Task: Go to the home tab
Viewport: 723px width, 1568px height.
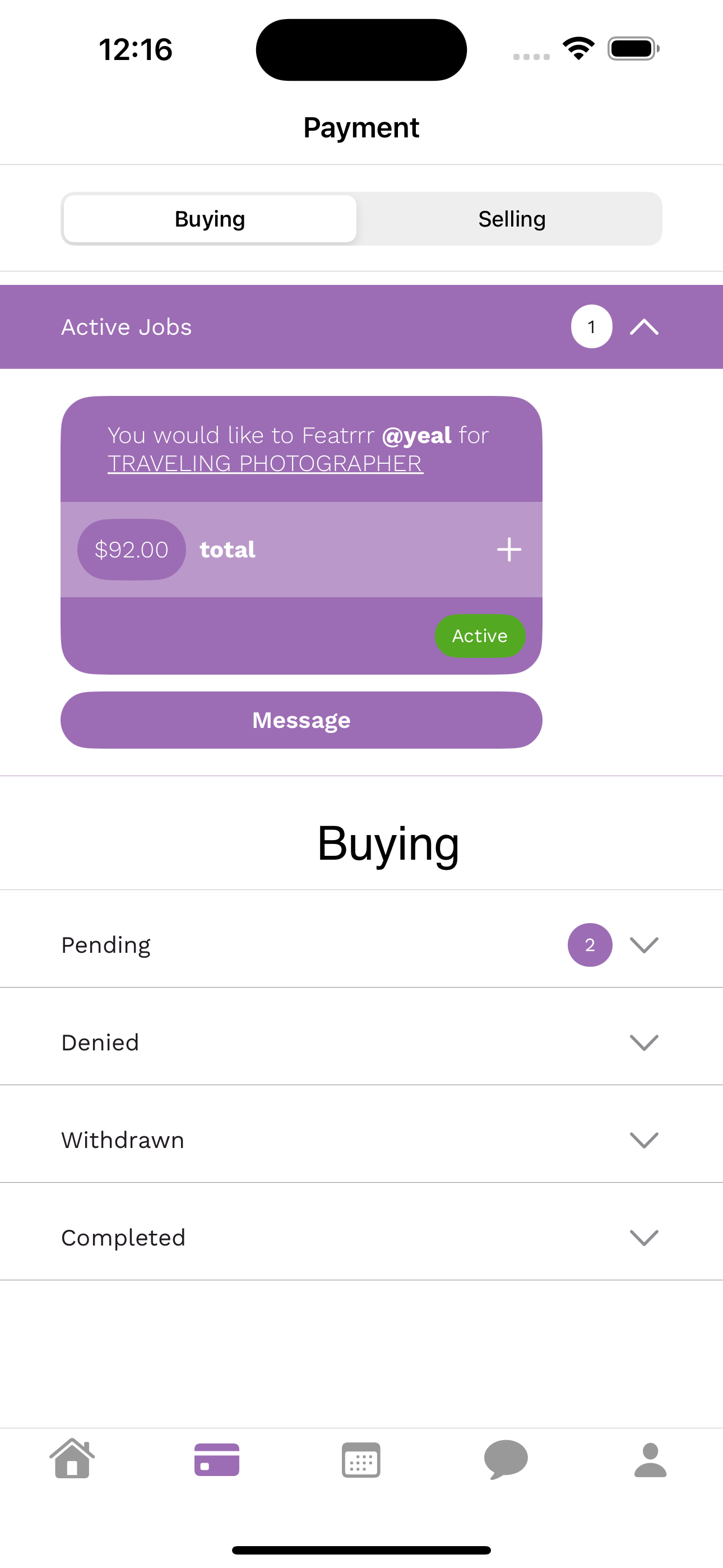Action: [x=72, y=1459]
